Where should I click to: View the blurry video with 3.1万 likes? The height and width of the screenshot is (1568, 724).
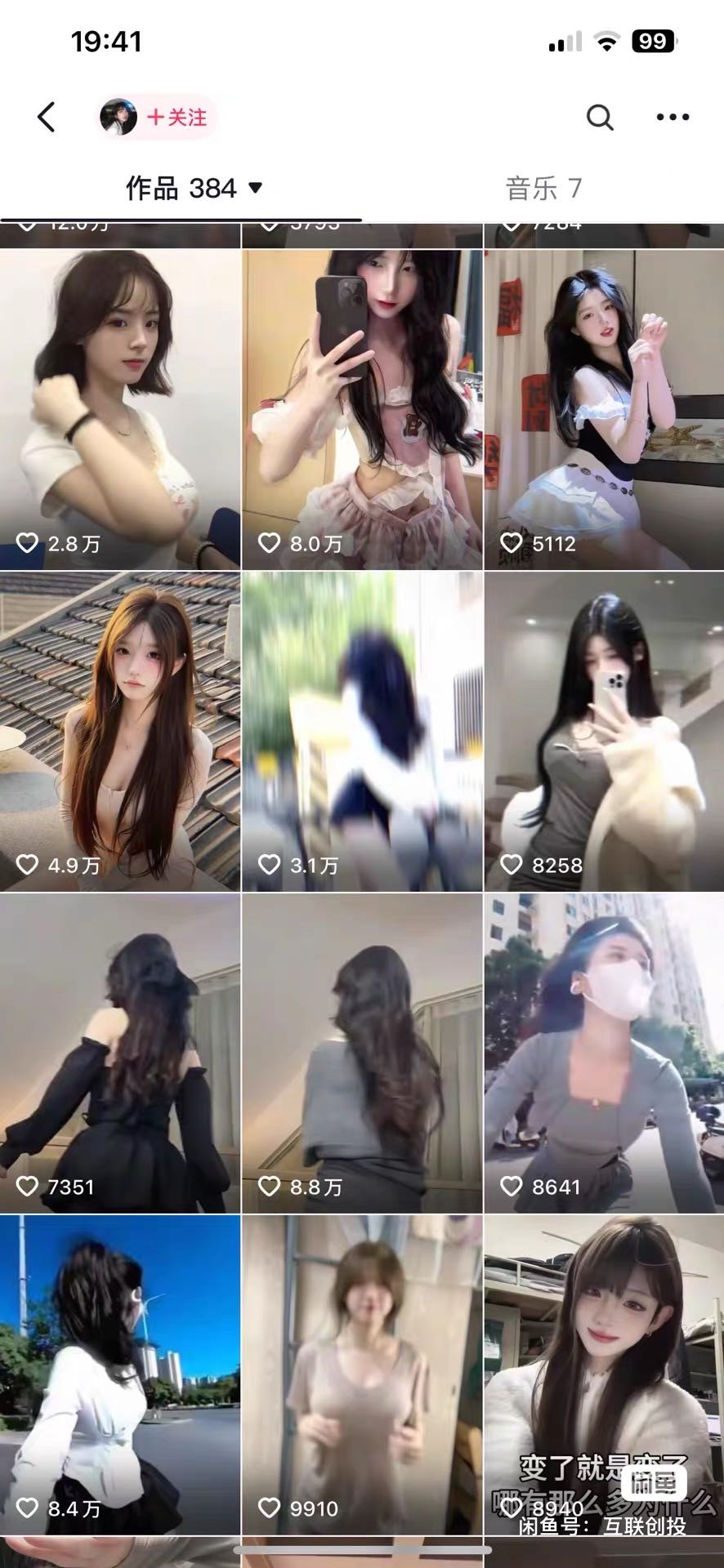[x=362, y=732]
